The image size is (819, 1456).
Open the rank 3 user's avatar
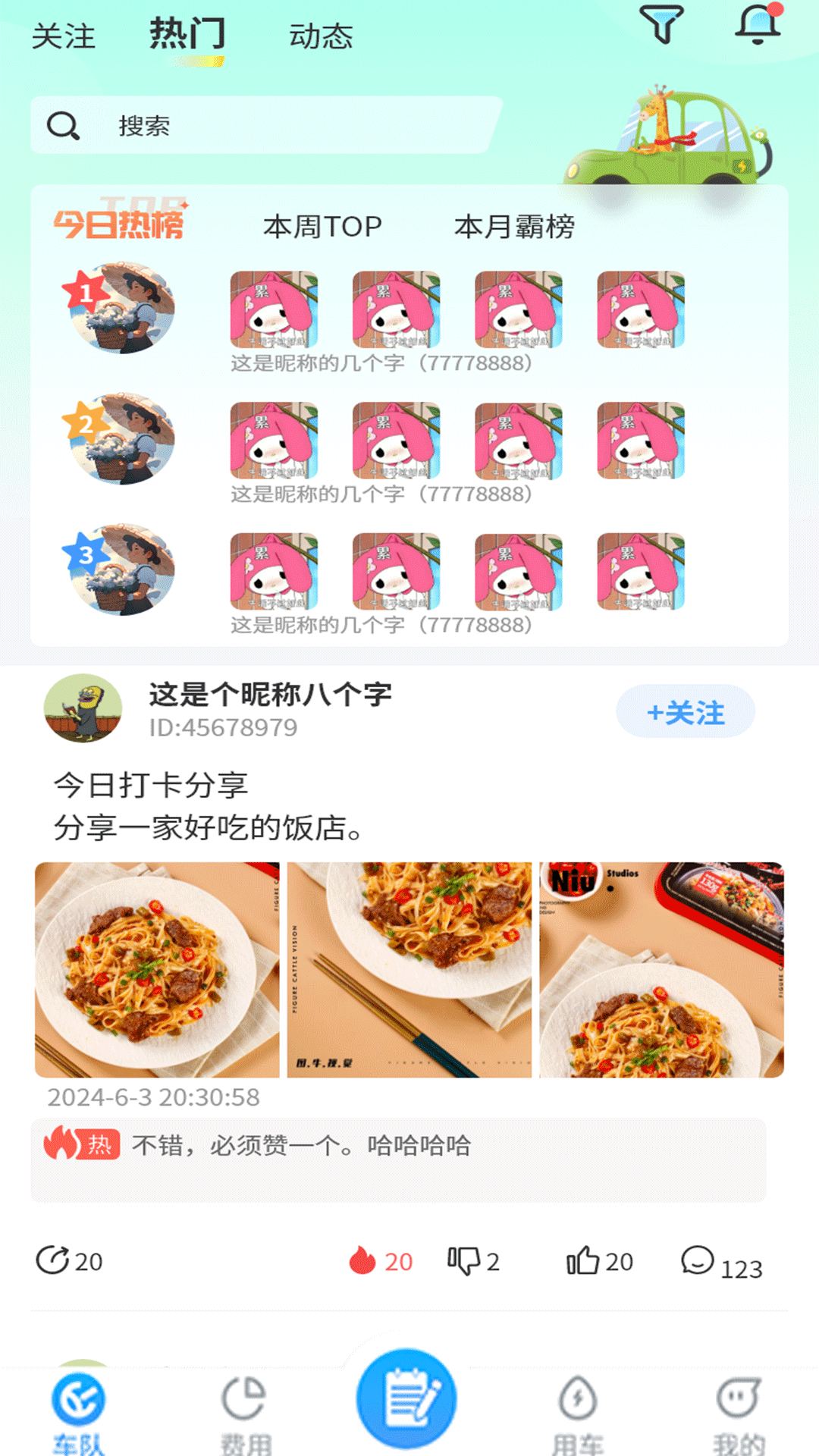click(120, 570)
